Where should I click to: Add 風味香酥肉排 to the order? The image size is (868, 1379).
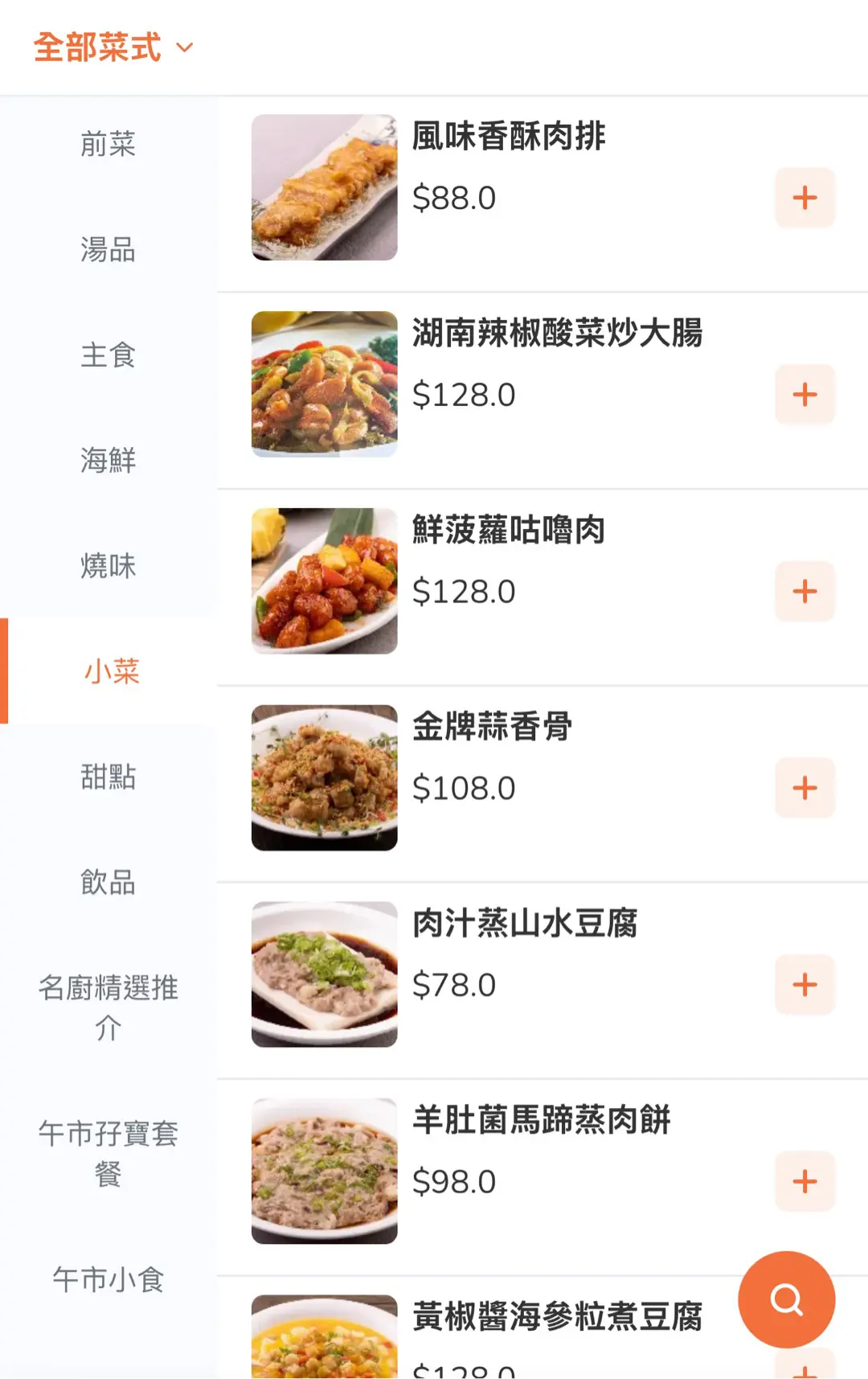coord(805,198)
